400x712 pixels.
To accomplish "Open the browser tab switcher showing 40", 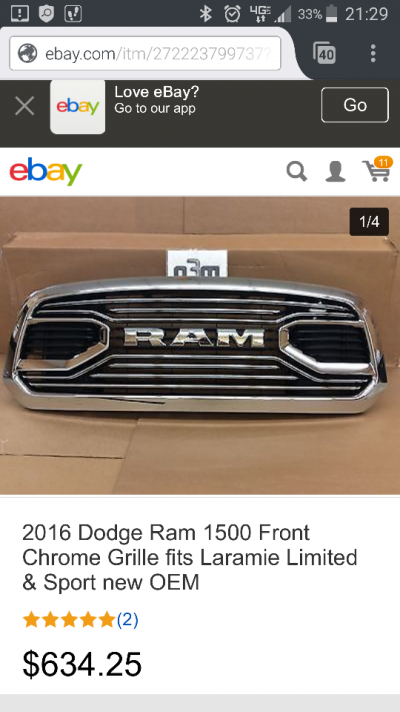I will 324,53.
